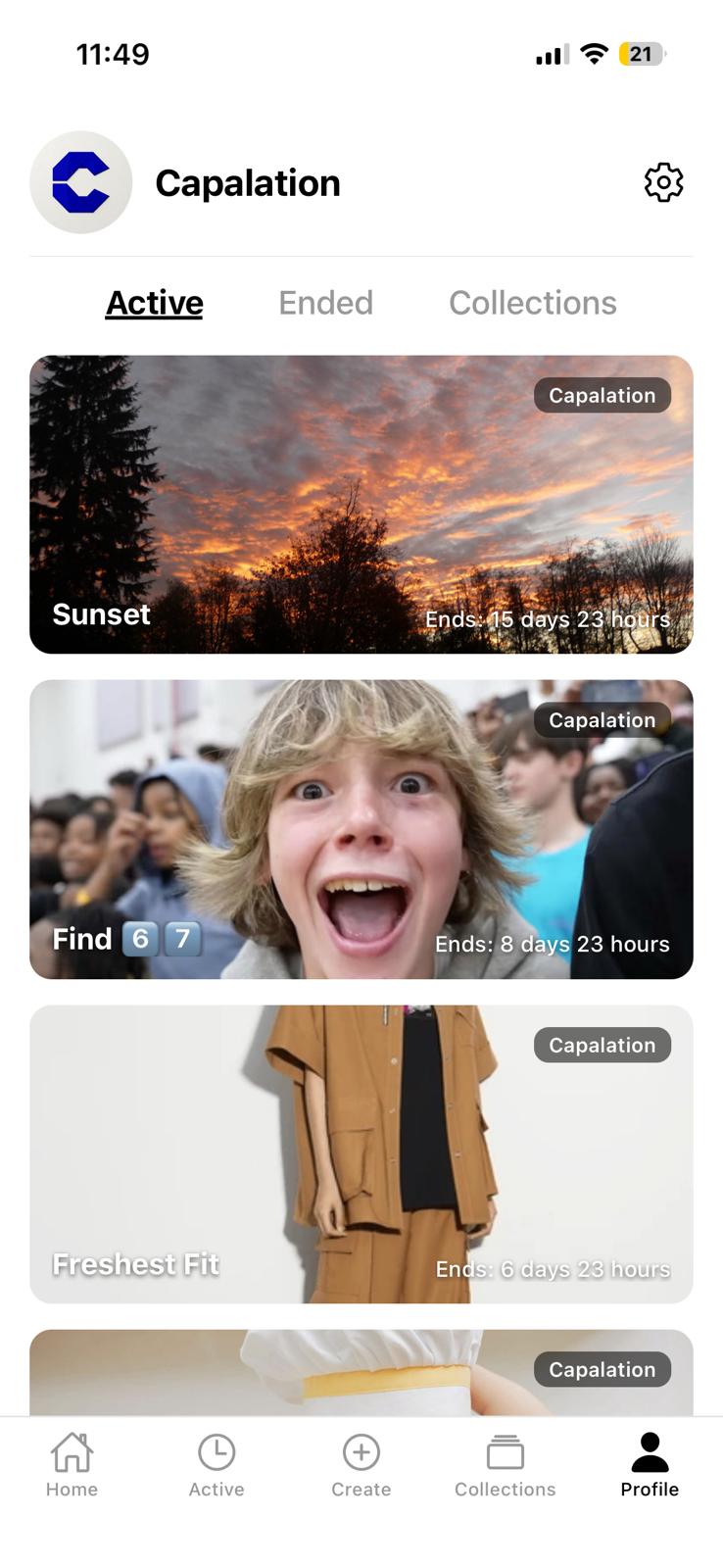Select Profile in the bottom bar
This screenshot has height=1568, width=723.
[x=650, y=1464]
